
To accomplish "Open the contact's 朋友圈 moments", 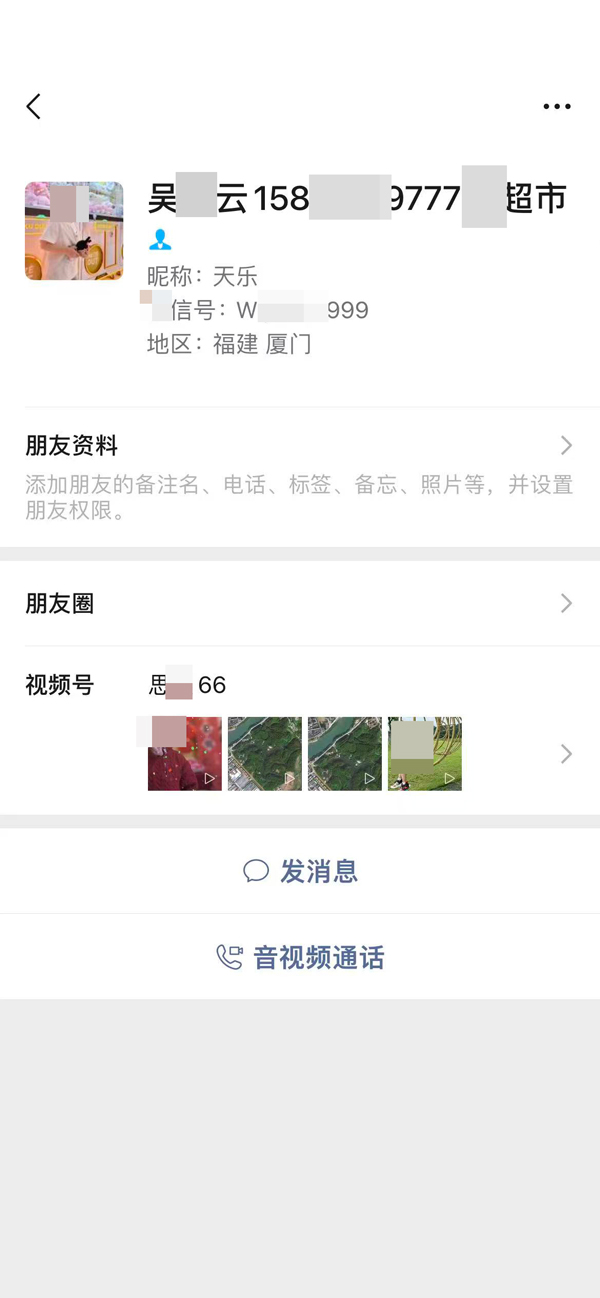I will pyautogui.click(x=300, y=603).
